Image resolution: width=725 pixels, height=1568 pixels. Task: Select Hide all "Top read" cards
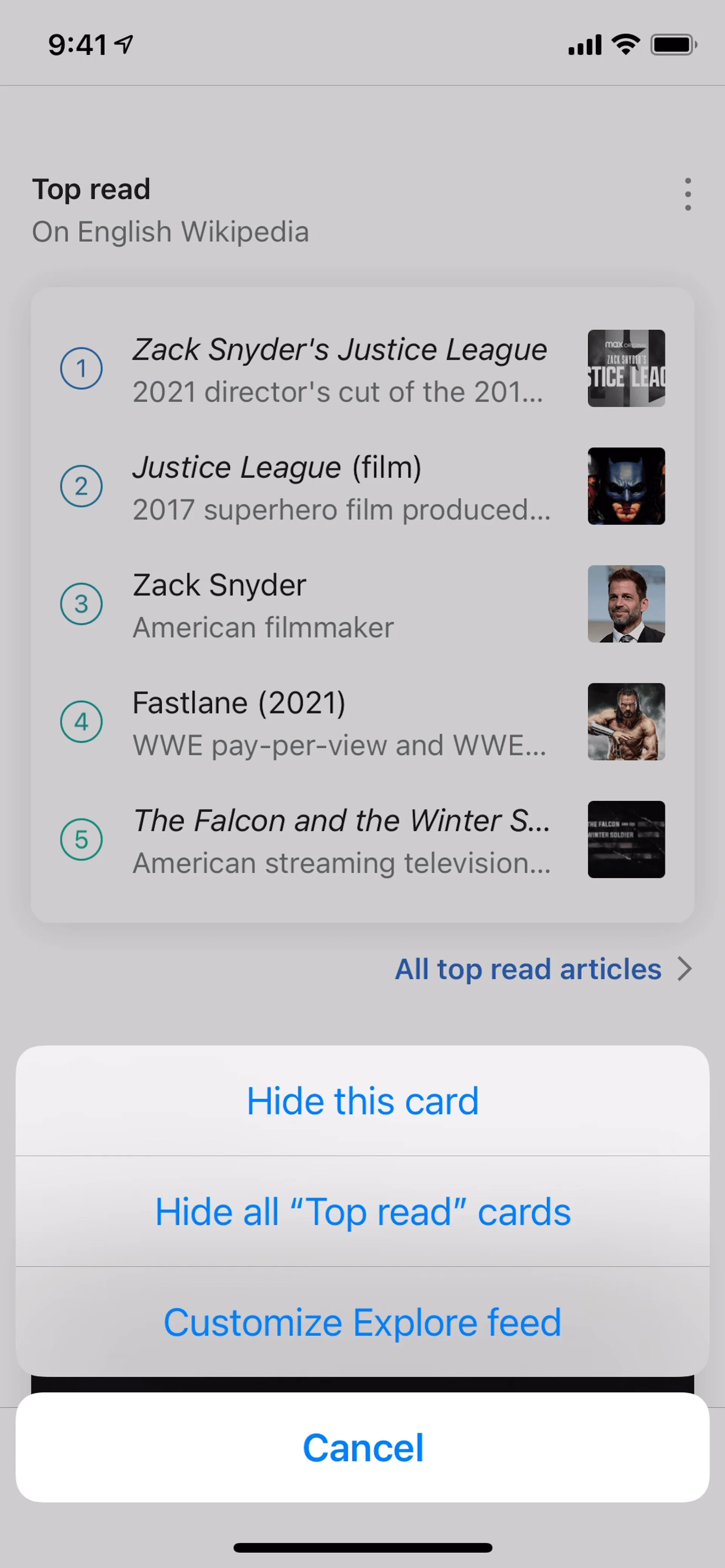pyautogui.click(x=362, y=1212)
